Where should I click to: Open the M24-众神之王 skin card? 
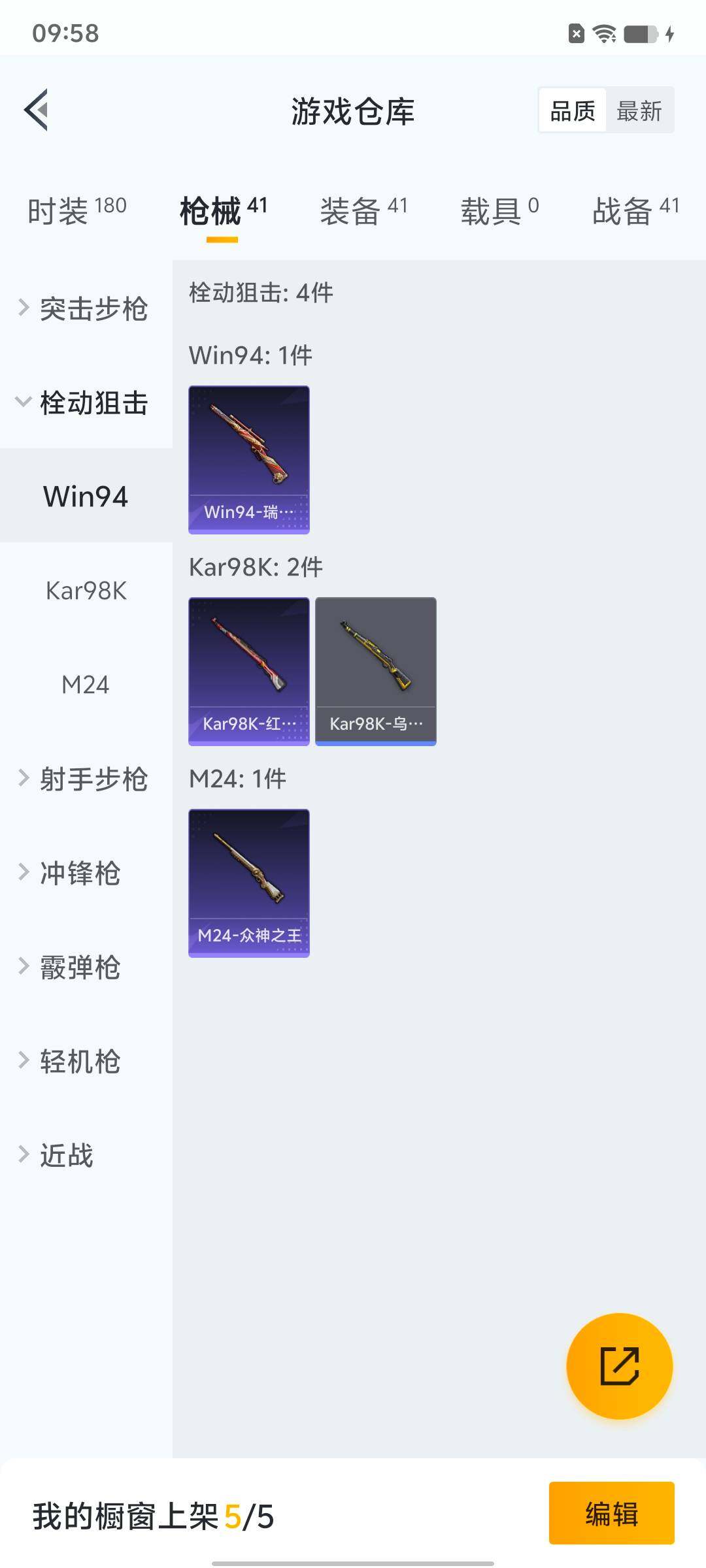(x=249, y=883)
